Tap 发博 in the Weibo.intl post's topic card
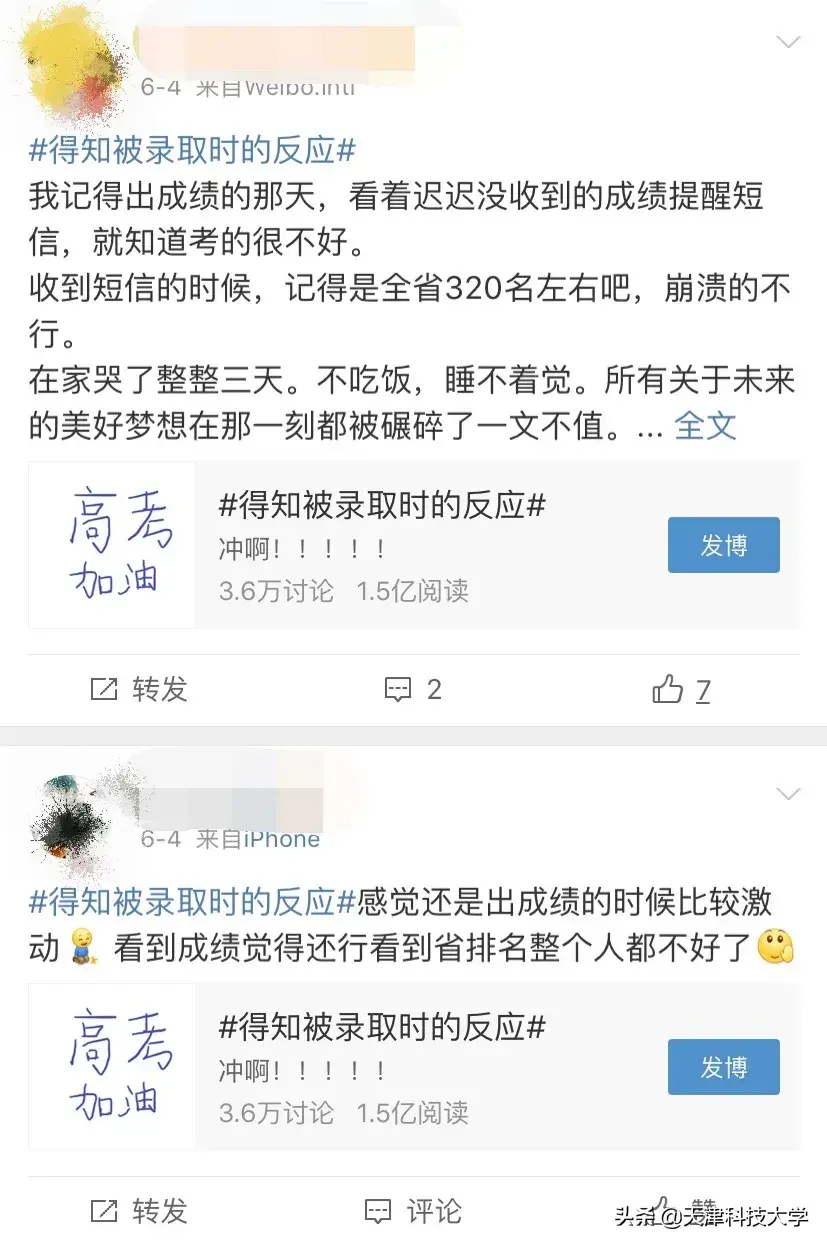The width and height of the screenshot is (827, 1246). pos(723,545)
